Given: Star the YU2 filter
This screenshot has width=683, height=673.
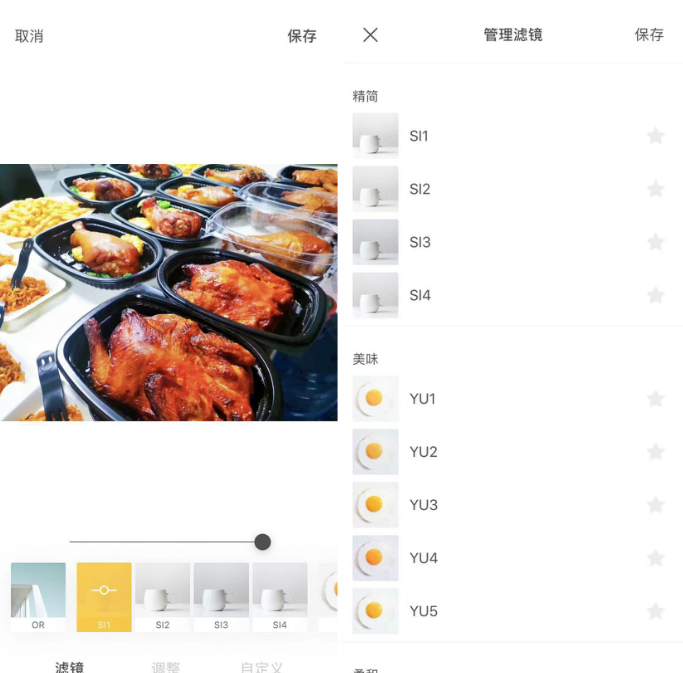Looking at the screenshot, I should point(655,452).
